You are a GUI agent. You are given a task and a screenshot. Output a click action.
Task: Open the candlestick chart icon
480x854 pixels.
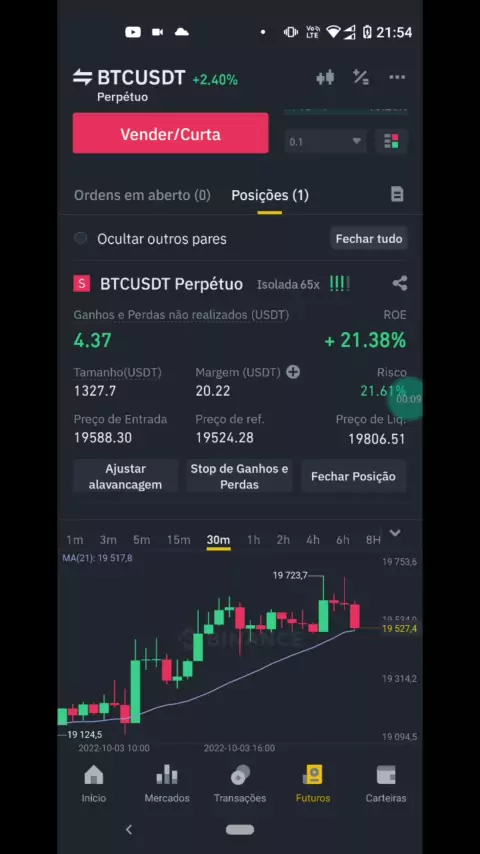click(x=325, y=78)
